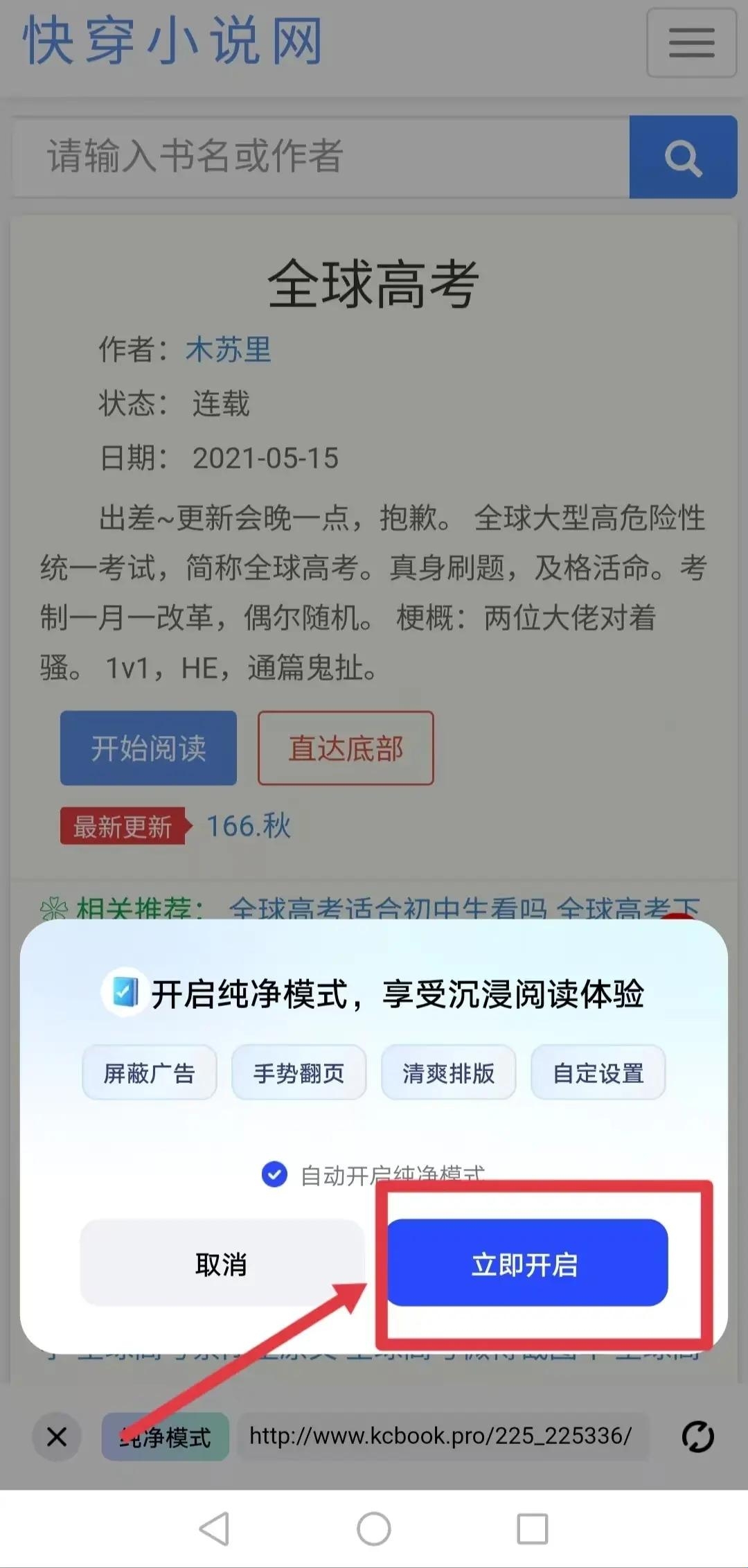Open the hamburger menu at the top
Image resolution: width=748 pixels, height=1568 pixels.
691,42
